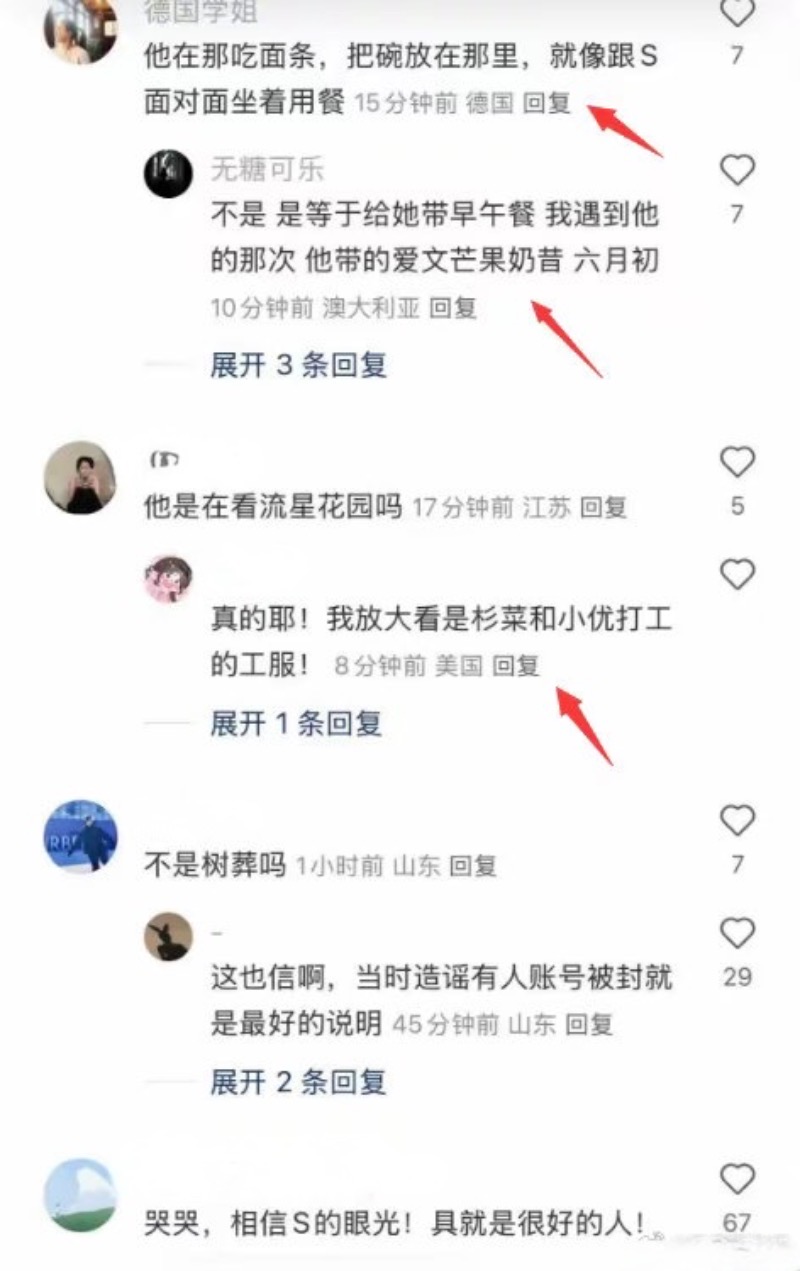800x1271 pixels.
Task: Like the 不是树葬吗 comment
Action: pos(737,821)
